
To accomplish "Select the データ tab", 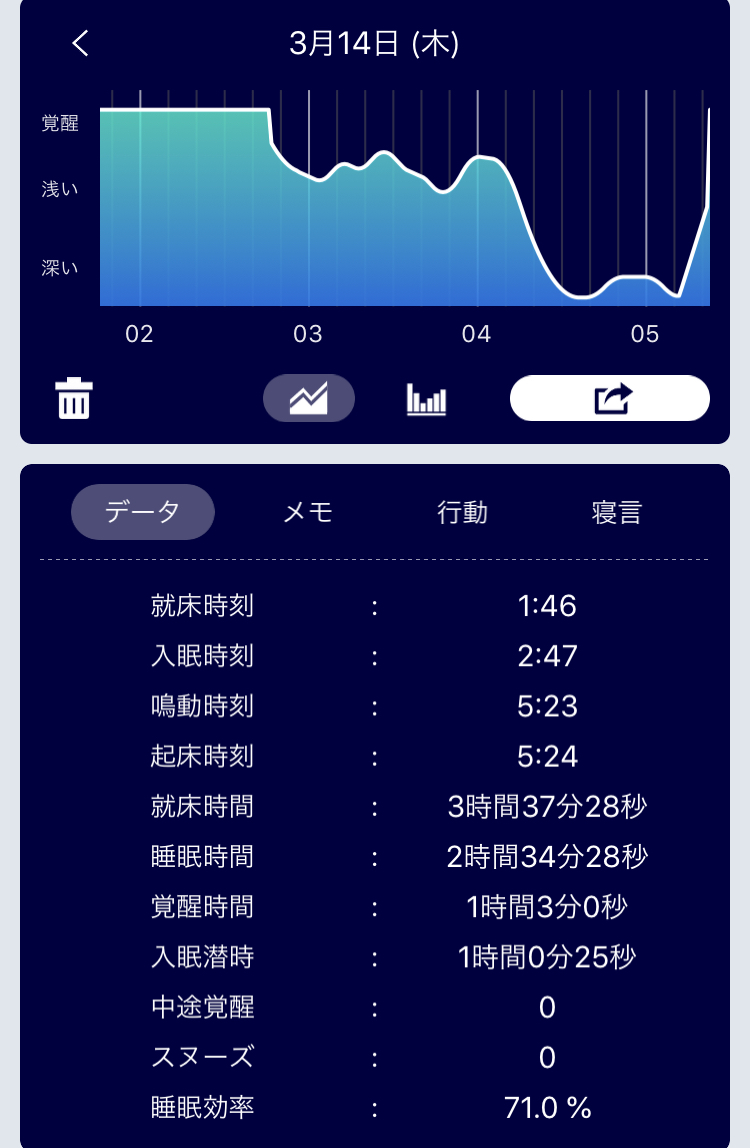I will coord(143,512).
